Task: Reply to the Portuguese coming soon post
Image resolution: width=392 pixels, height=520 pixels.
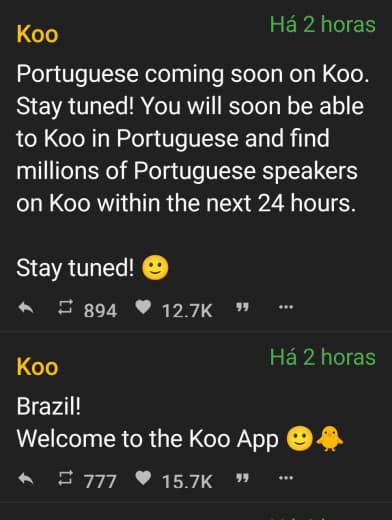Action: pyautogui.click(x=26, y=308)
